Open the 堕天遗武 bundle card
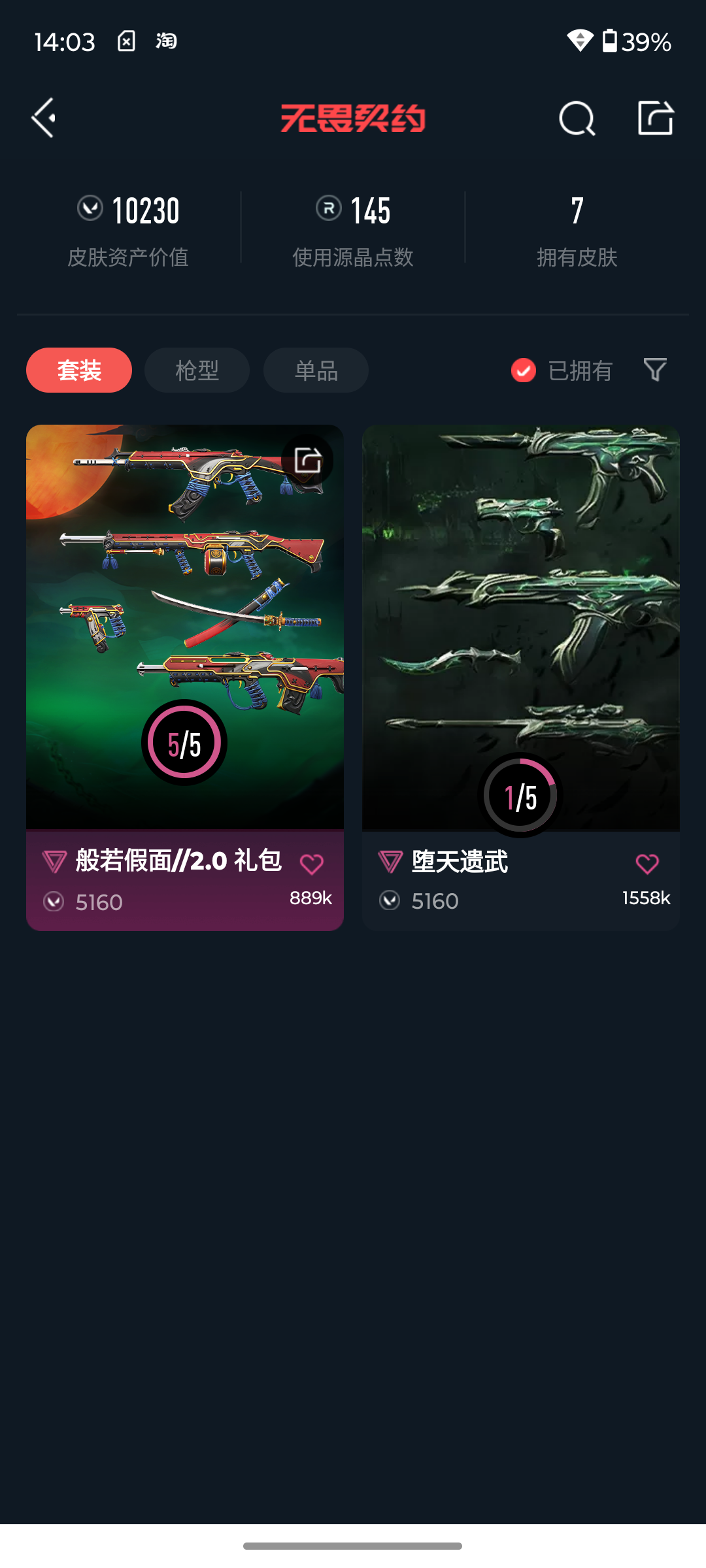 520,627
